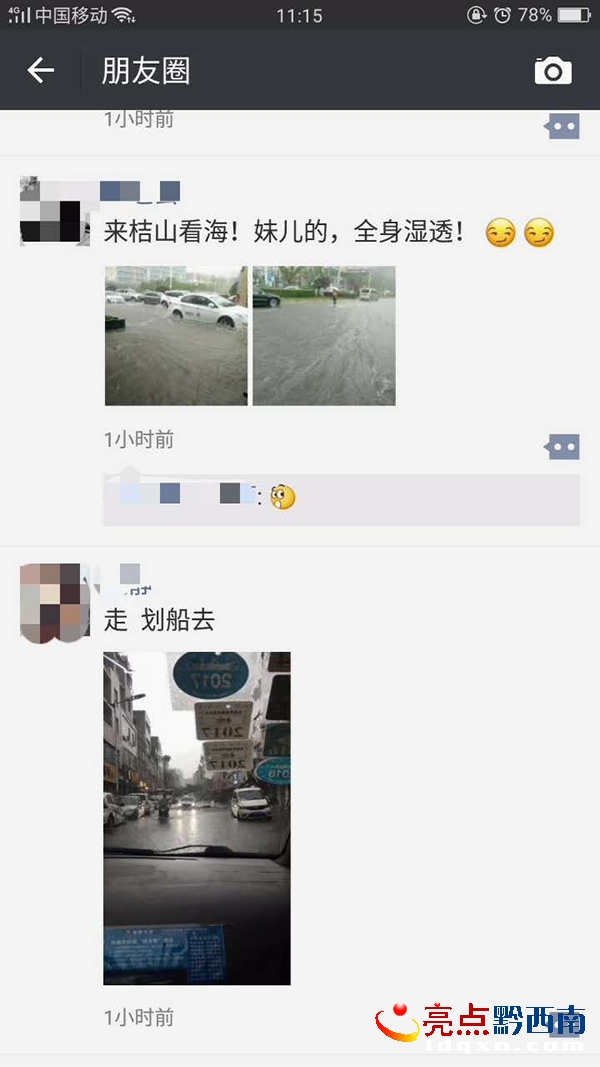Screen dimensions: 600x1067
Task: View the second flood photo in 来桔山看海 post
Action: (324, 335)
